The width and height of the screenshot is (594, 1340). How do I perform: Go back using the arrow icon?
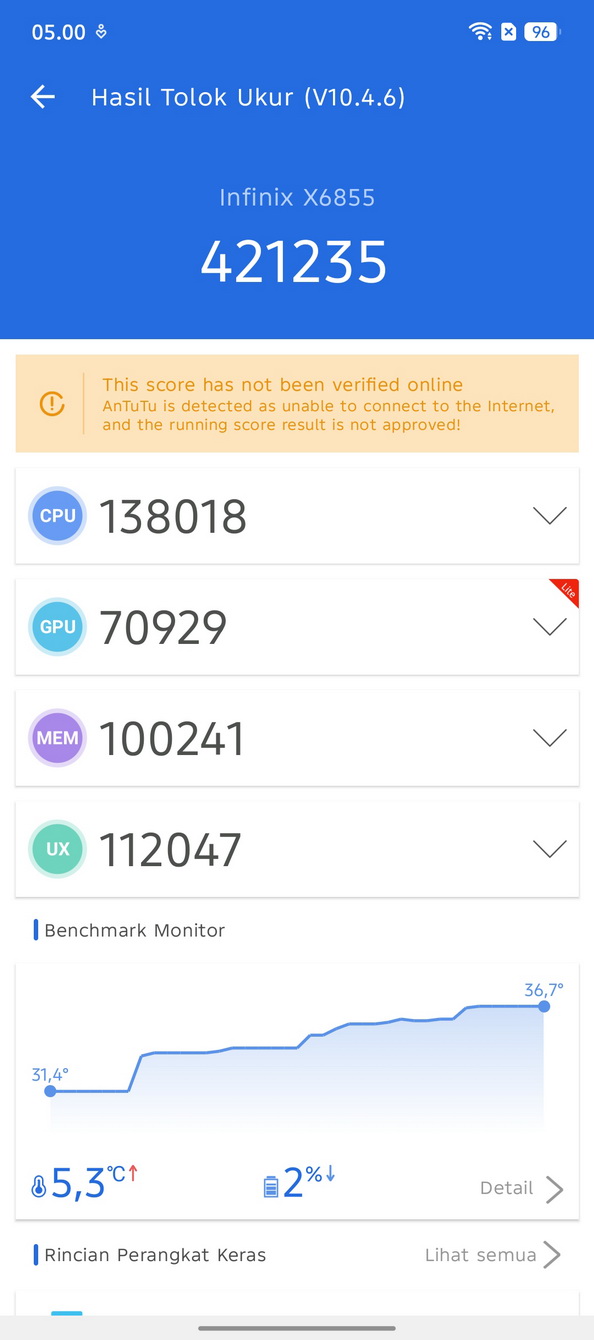[x=43, y=97]
